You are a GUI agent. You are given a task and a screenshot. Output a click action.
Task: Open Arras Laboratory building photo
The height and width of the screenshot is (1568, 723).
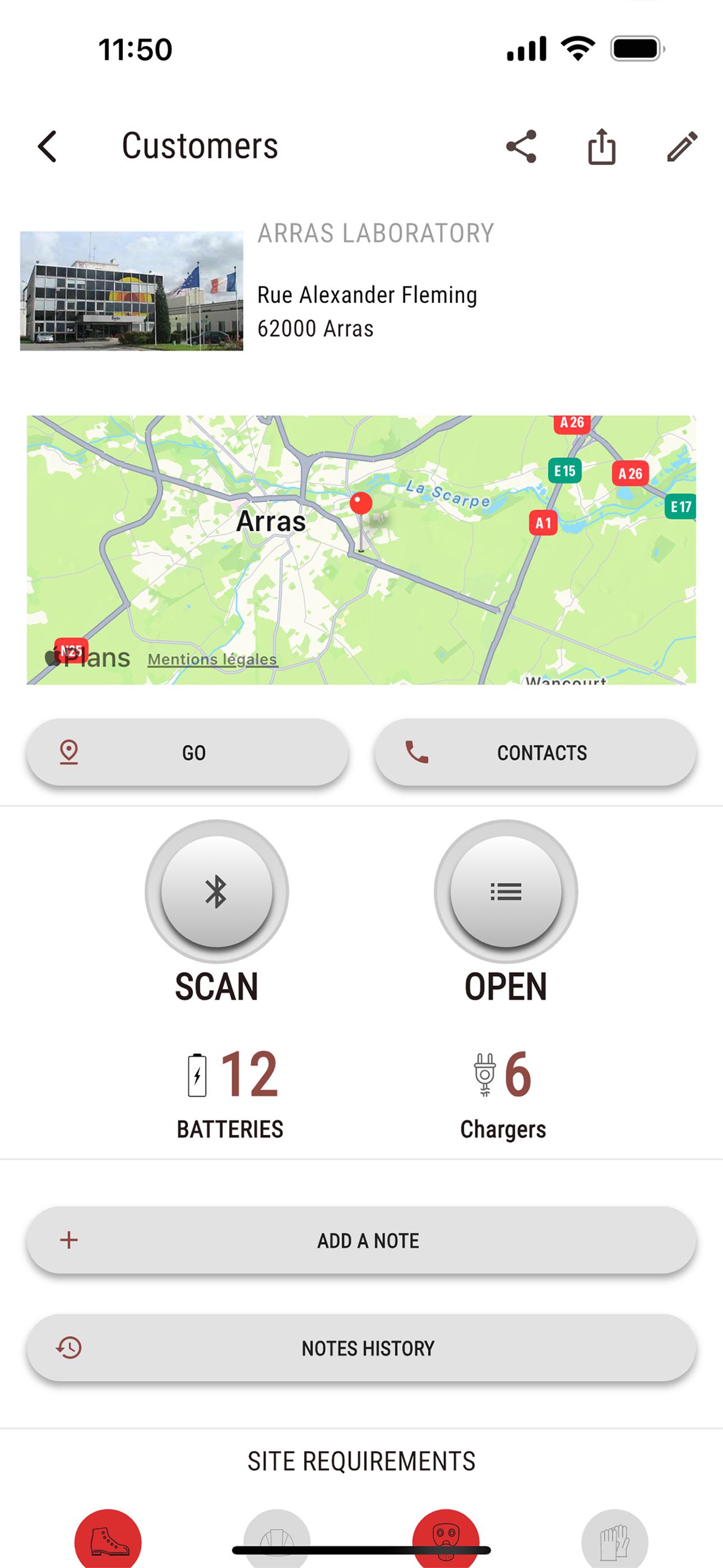132,291
